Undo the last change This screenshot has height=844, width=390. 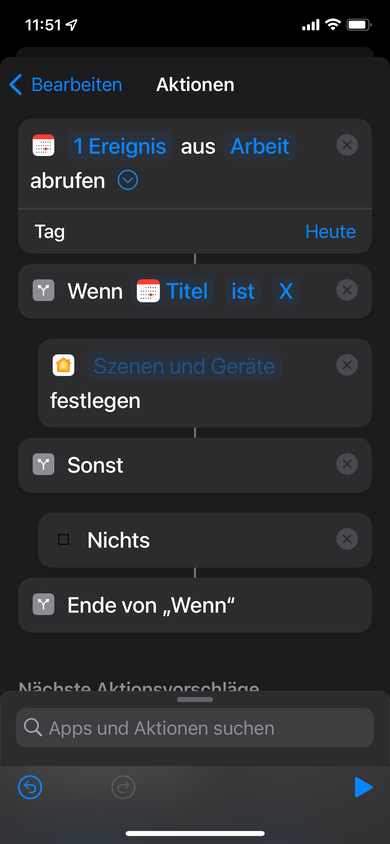[30, 788]
